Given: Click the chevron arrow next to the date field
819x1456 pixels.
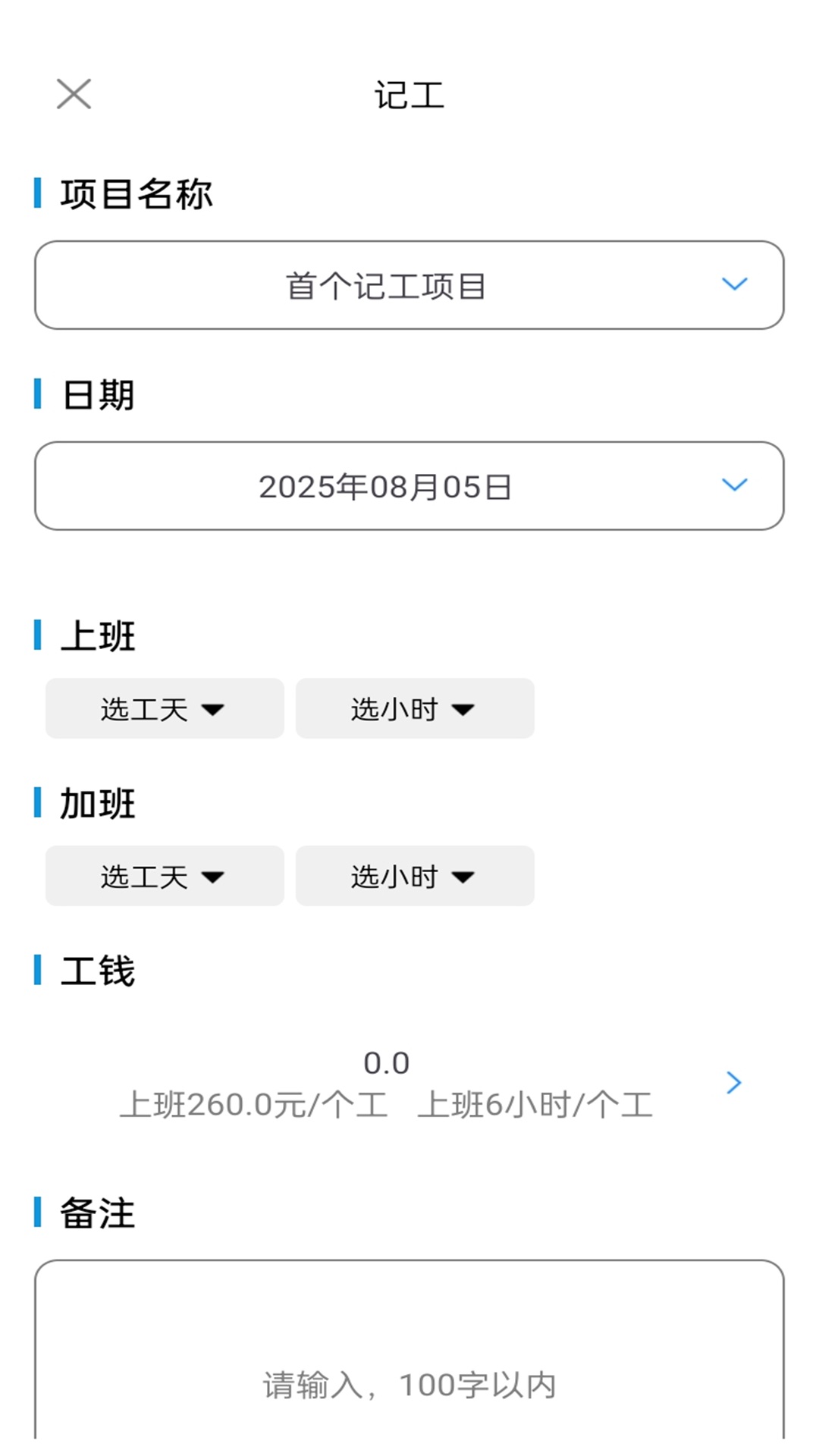Looking at the screenshot, I should click(x=733, y=485).
